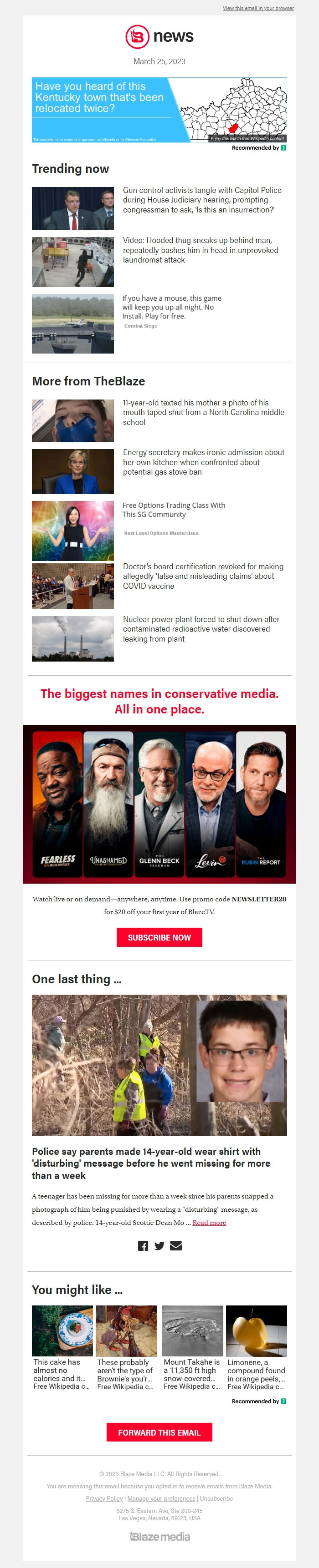Open the Kentucky town relocated twice banner

pos(159,110)
